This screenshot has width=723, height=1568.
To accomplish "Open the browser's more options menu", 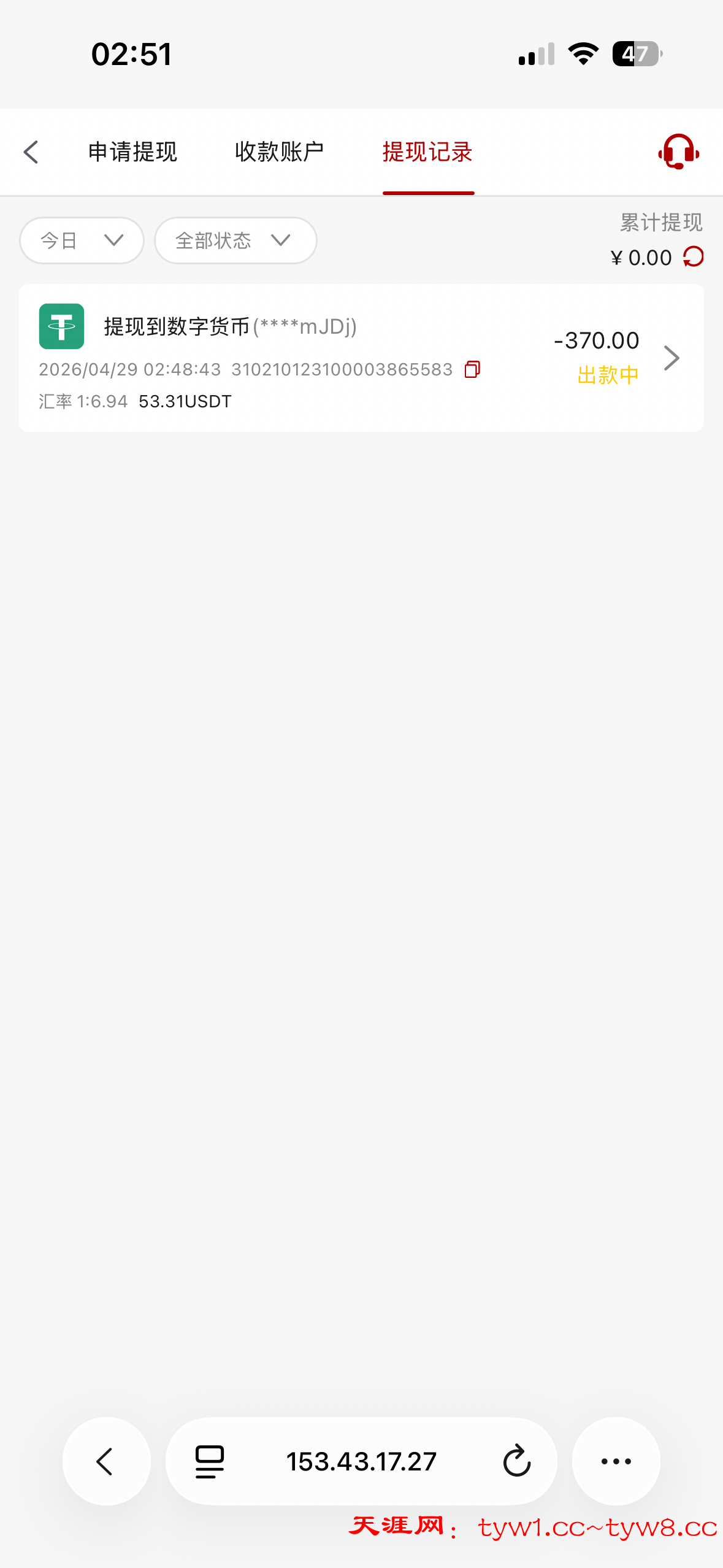I will click(616, 1461).
